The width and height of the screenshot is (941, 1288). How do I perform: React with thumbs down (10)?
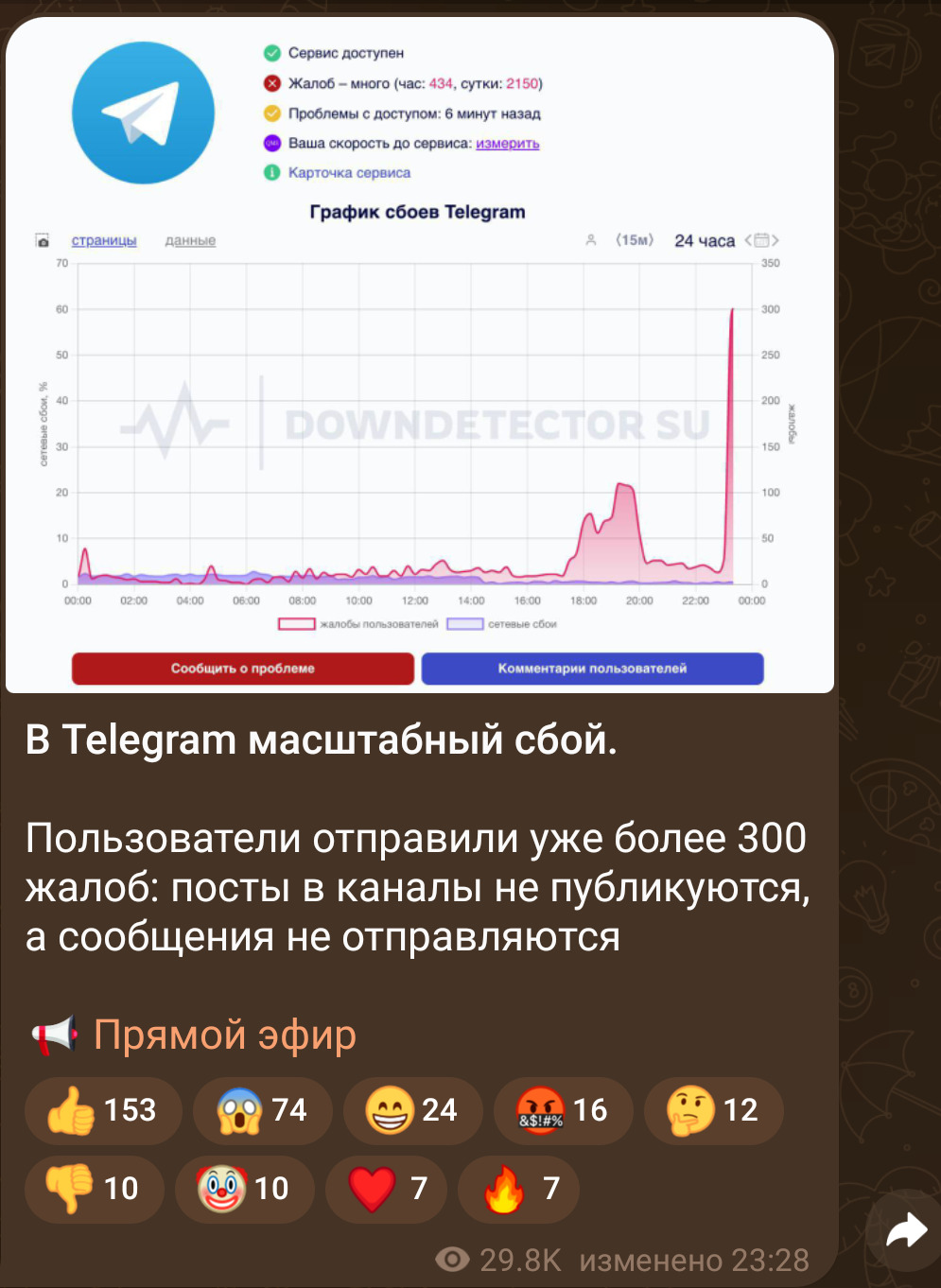(x=95, y=1189)
